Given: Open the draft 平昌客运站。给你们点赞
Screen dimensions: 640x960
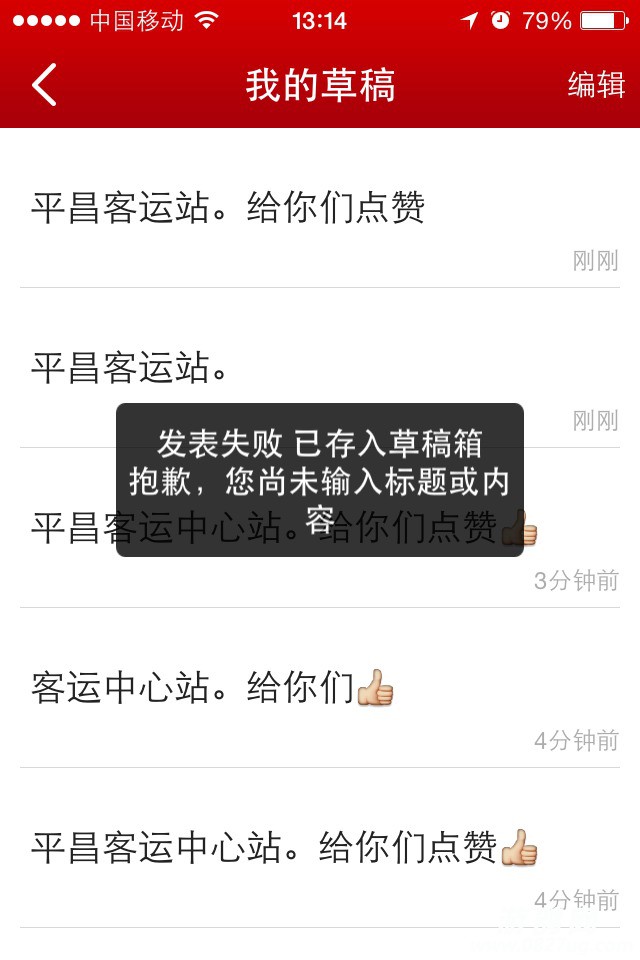Looking at the screenshot, I should (228, 208).
